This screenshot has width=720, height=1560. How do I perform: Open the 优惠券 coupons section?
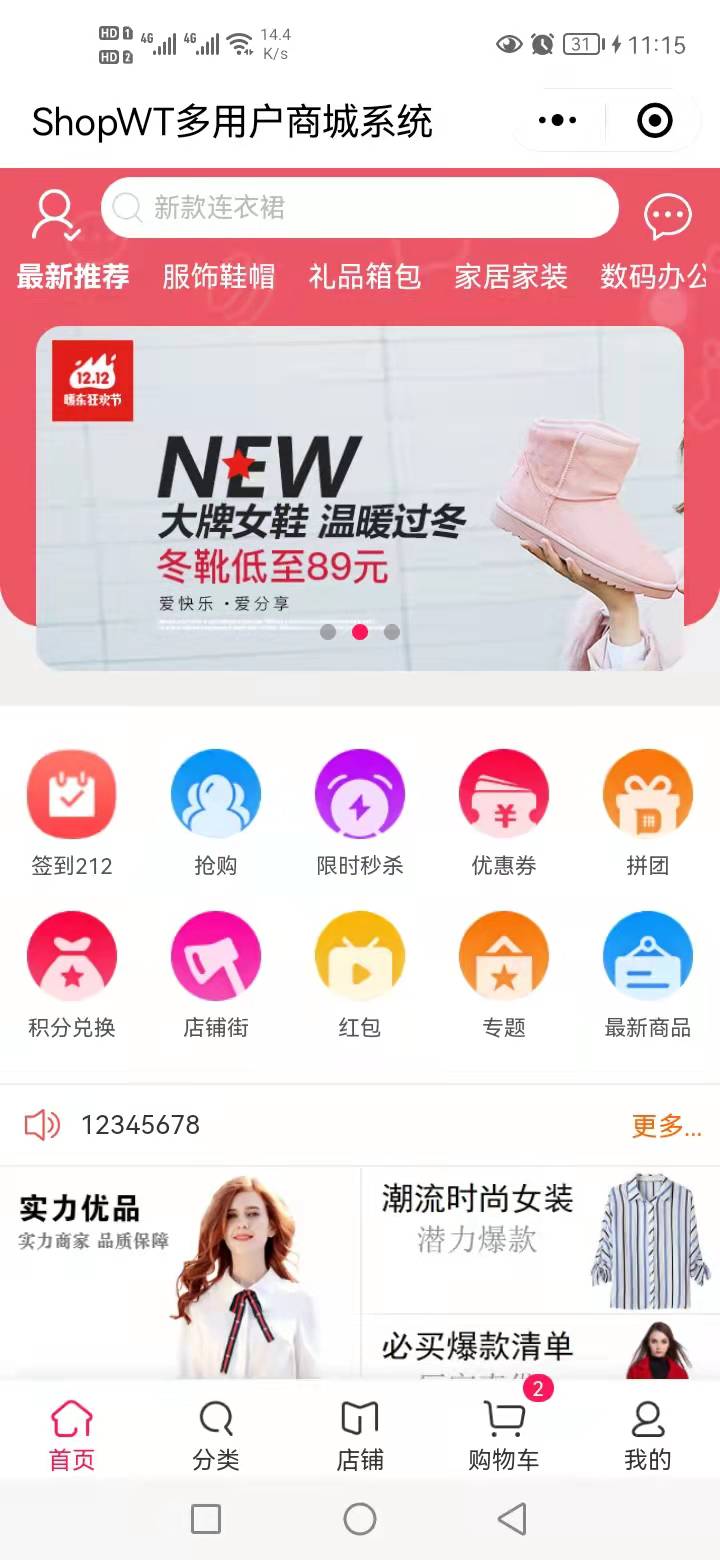(x=504, y=812)
